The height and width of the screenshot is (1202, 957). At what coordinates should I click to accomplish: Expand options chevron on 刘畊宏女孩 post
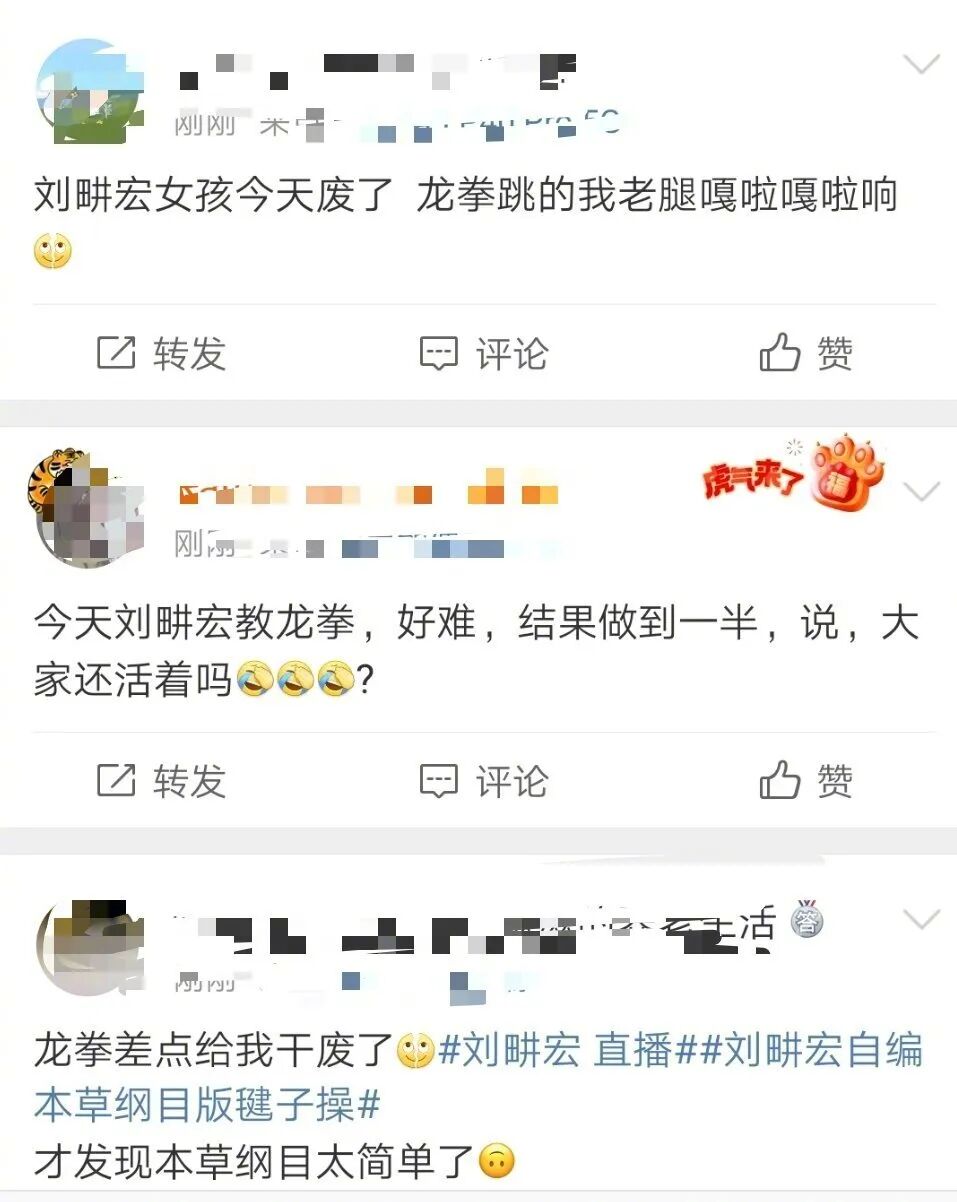pos(920,65)
